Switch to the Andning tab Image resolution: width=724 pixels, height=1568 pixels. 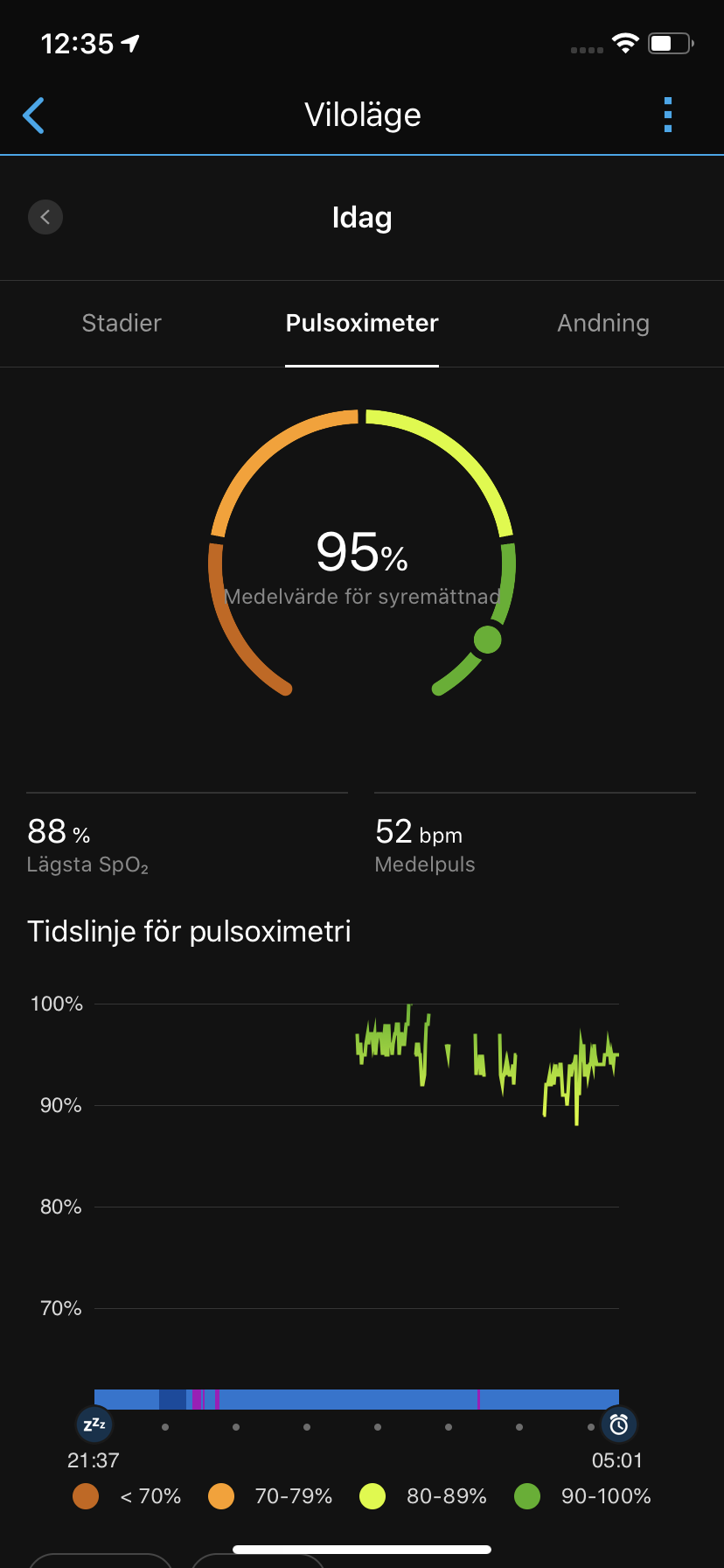[603, 323]
